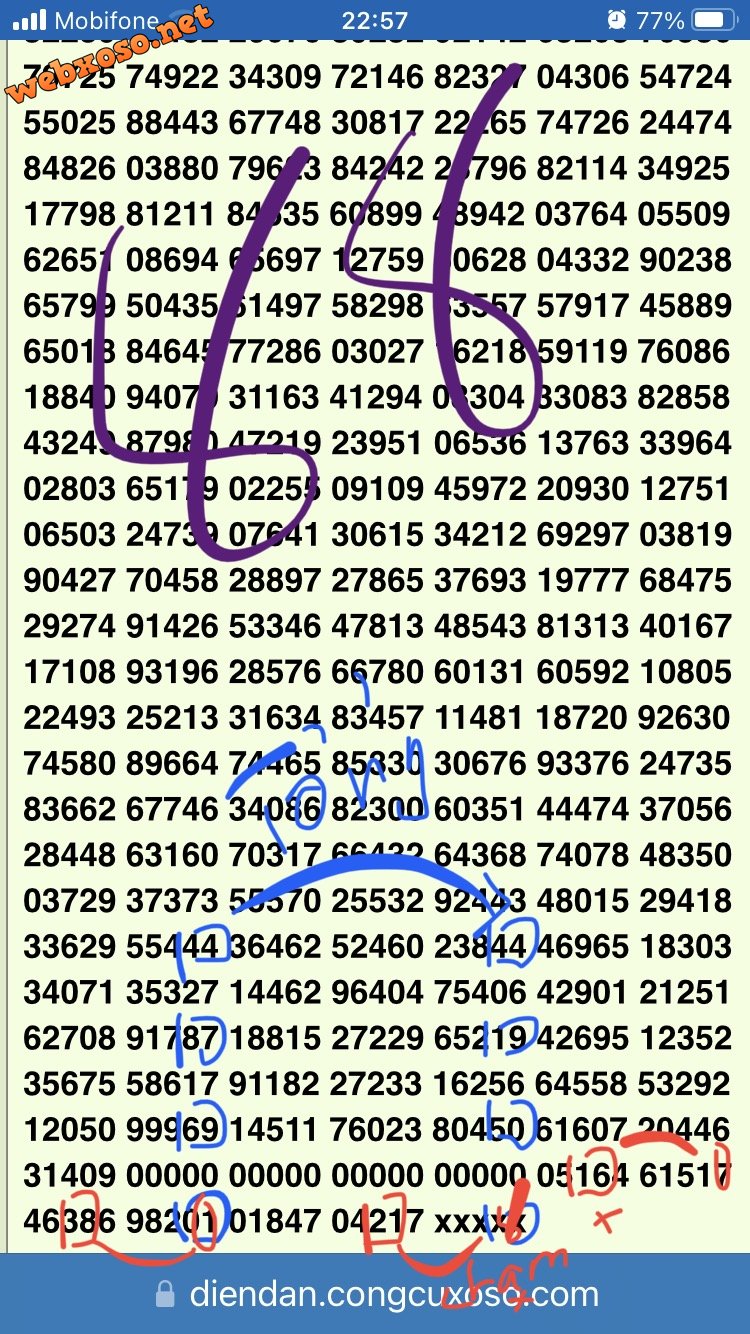Tap the diendan.congcuxoso.com address bar
Image resolution: width=750 pixels, height=1334 pixels.
[x=378, y=1295]
